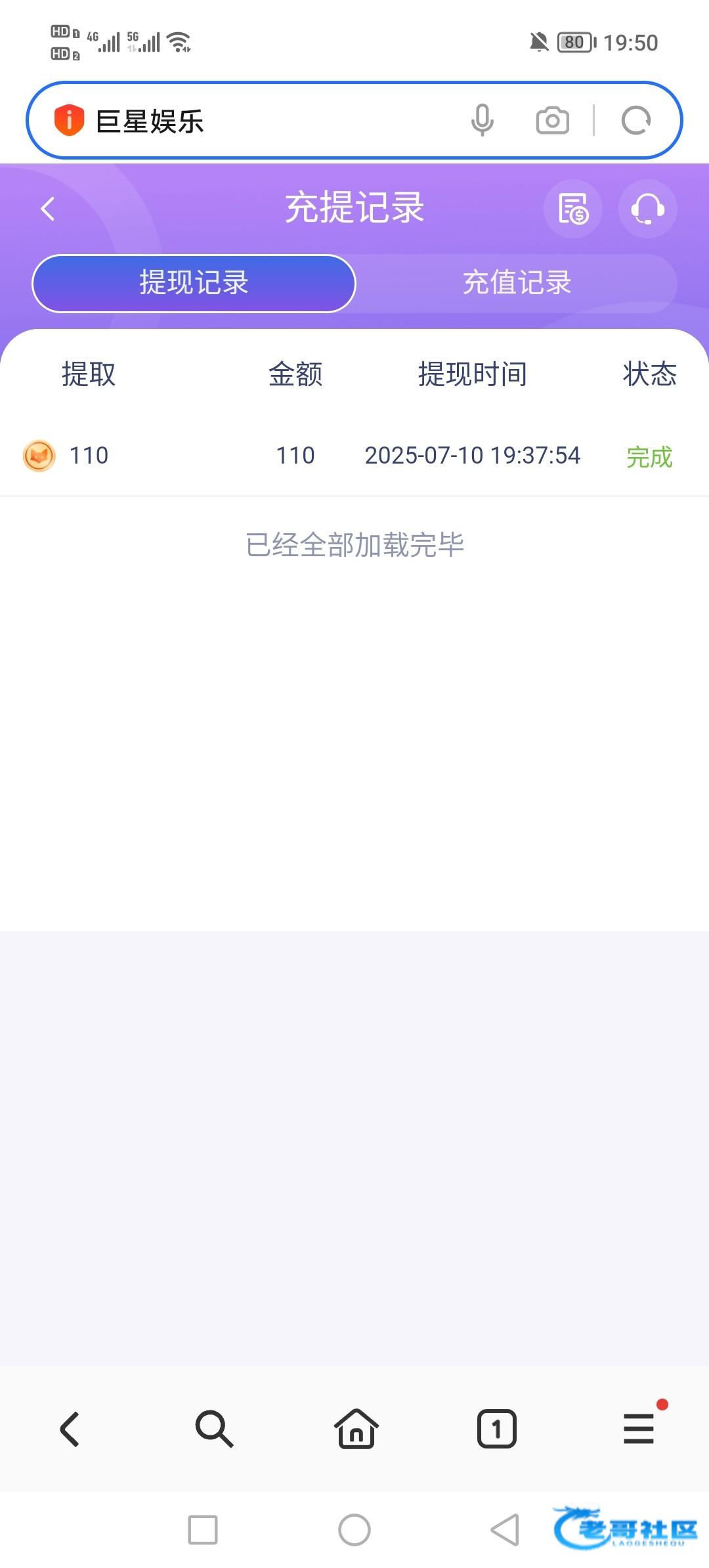Reload the current page
This screenshot has height=1568, width=709.
[635, 121]
